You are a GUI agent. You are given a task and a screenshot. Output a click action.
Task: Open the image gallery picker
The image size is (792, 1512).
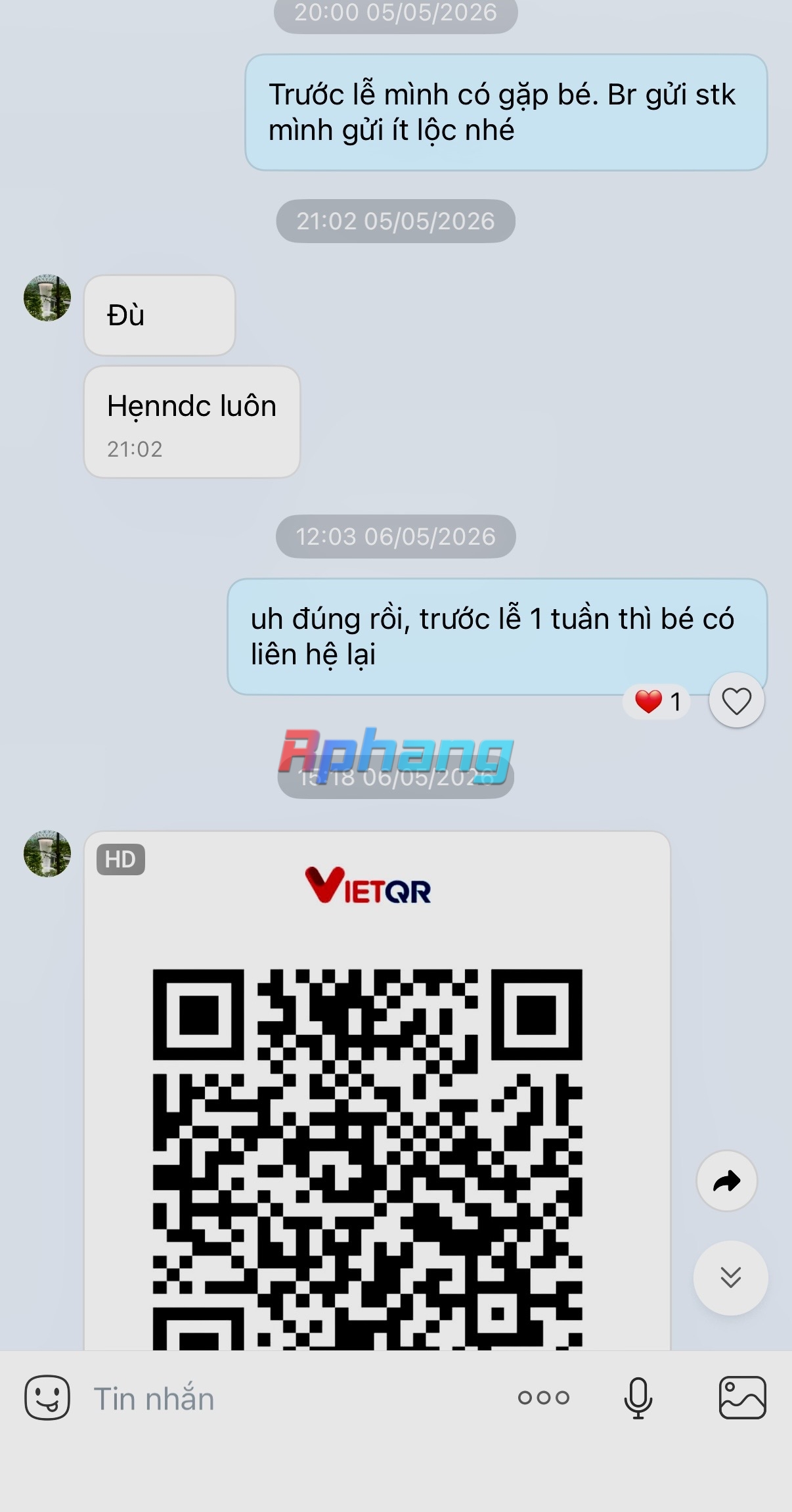(x=742, y=1398)
